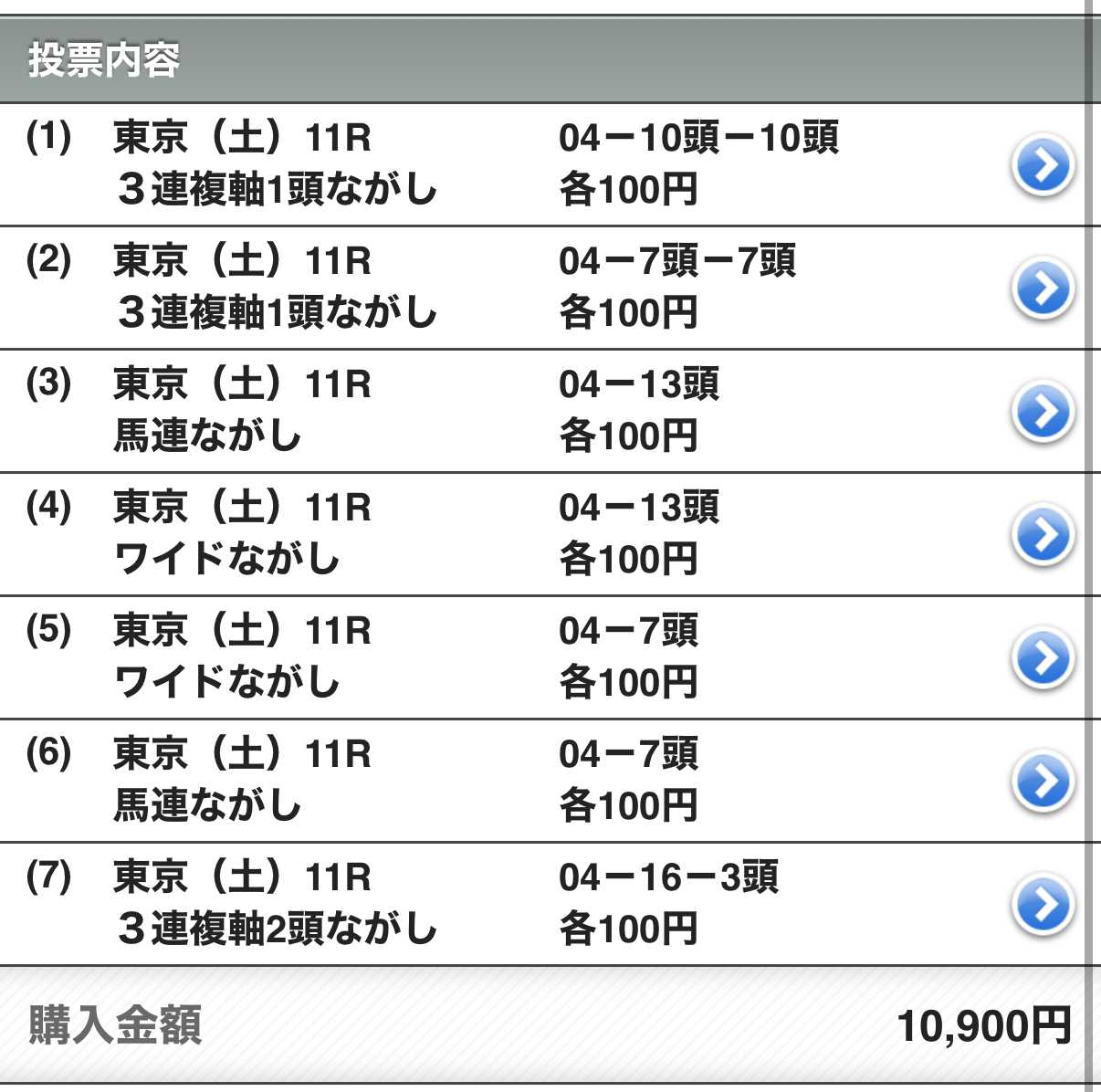View details of bet (2) 04-7頭-7頭
This screenshot has width=1101, height=1092.
1043,289
